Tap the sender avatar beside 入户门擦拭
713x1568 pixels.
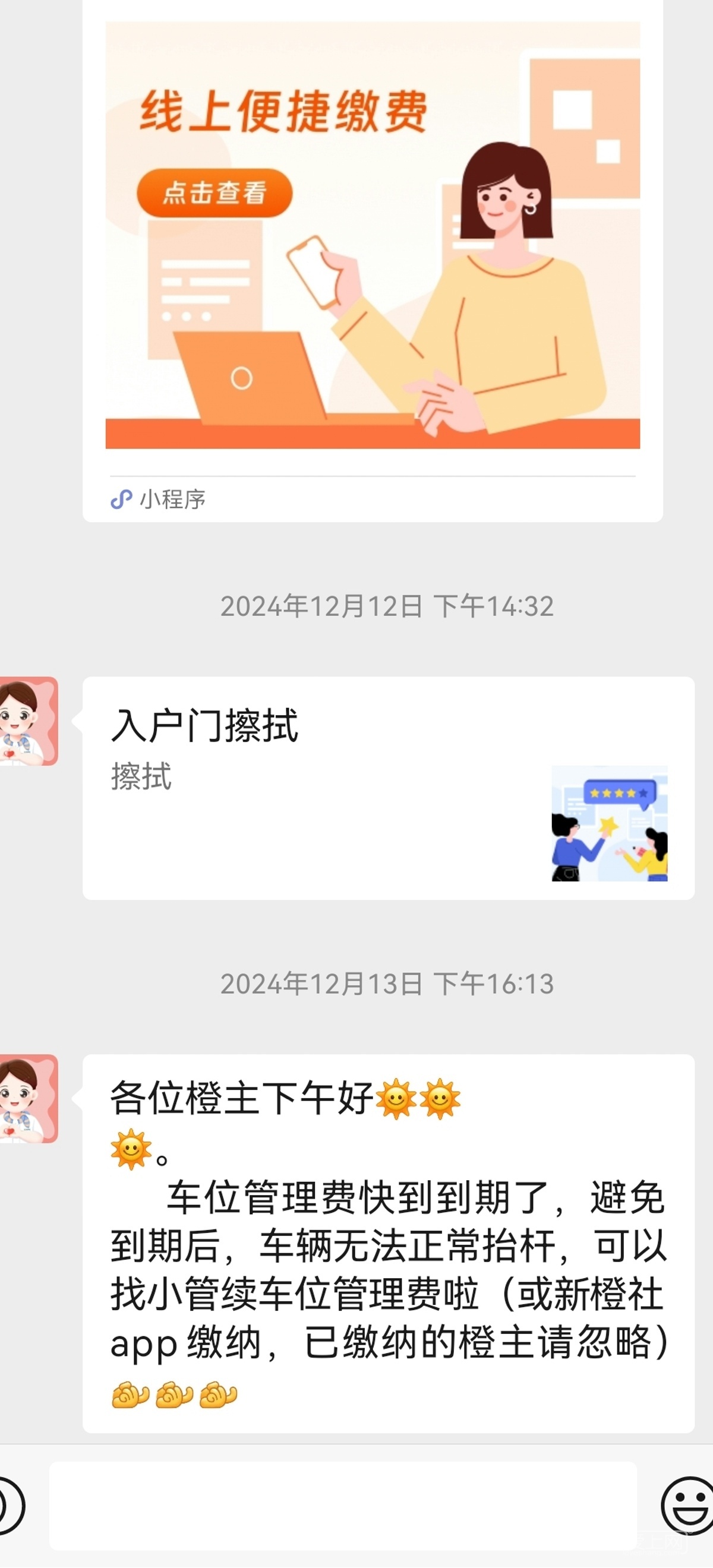pos(27,720)
